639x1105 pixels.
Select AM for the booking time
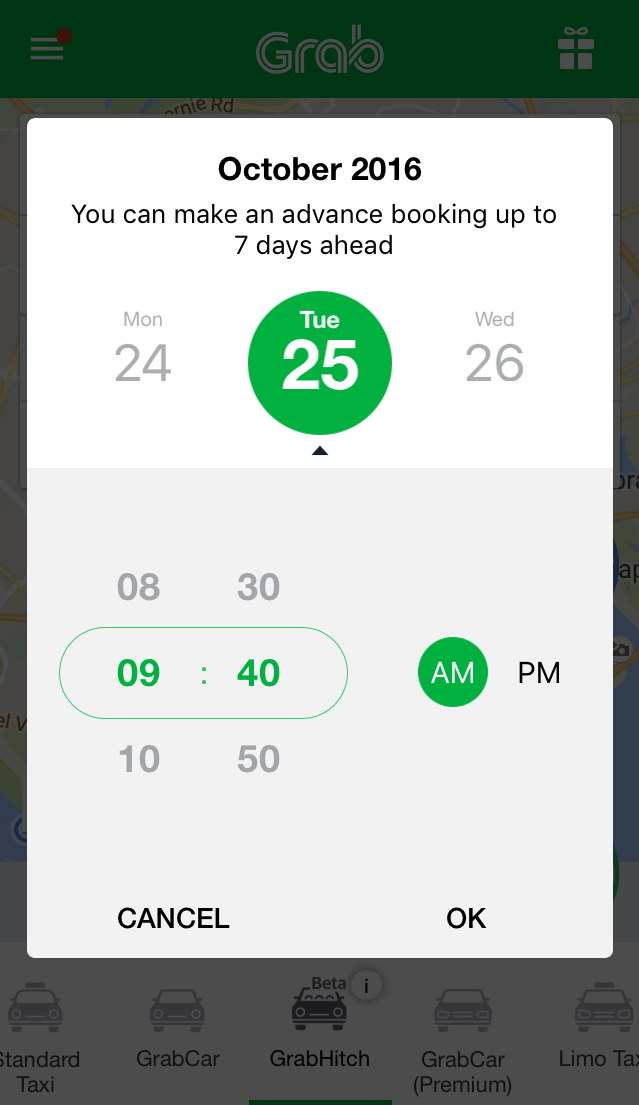point(453,673)
